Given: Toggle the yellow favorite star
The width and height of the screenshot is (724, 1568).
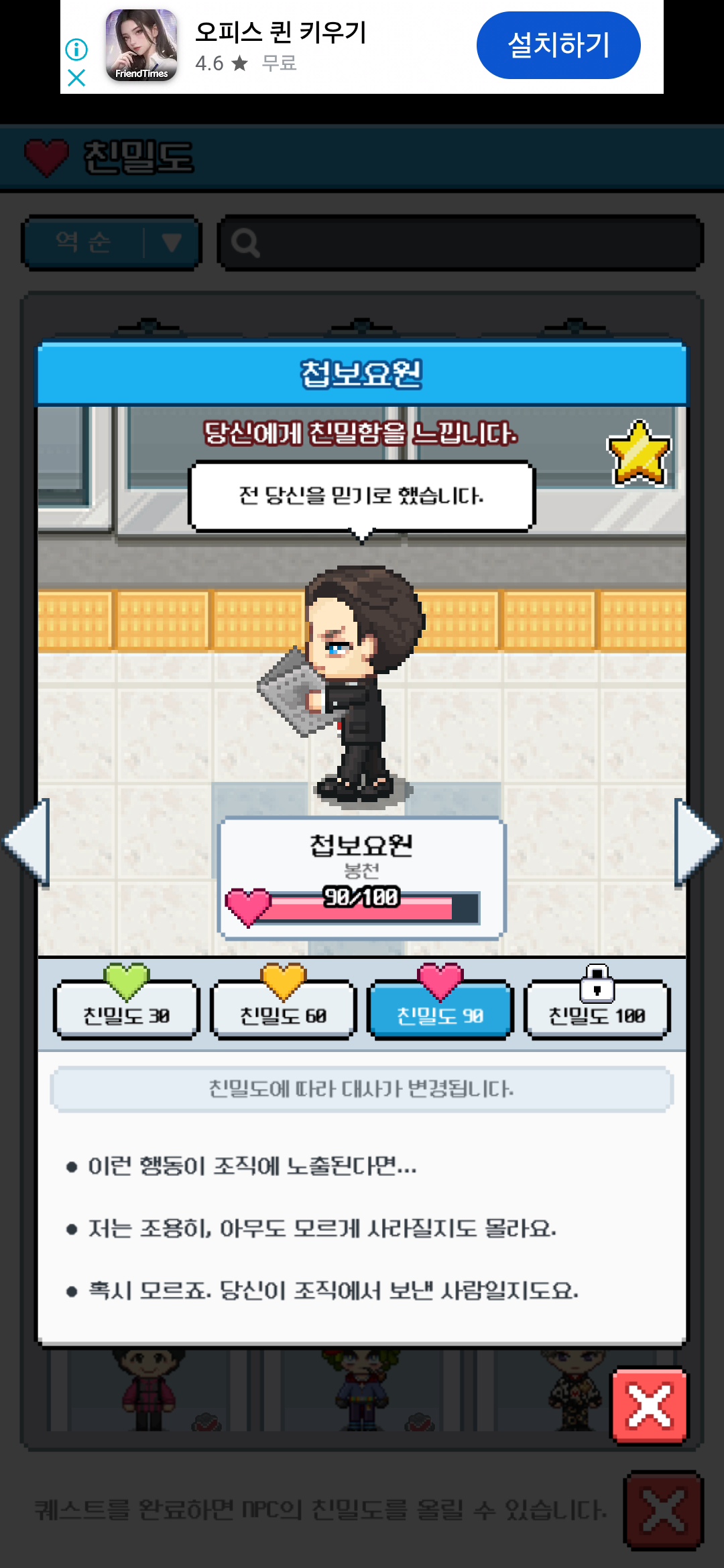Looking at the screenshot, I should (638, 454).
